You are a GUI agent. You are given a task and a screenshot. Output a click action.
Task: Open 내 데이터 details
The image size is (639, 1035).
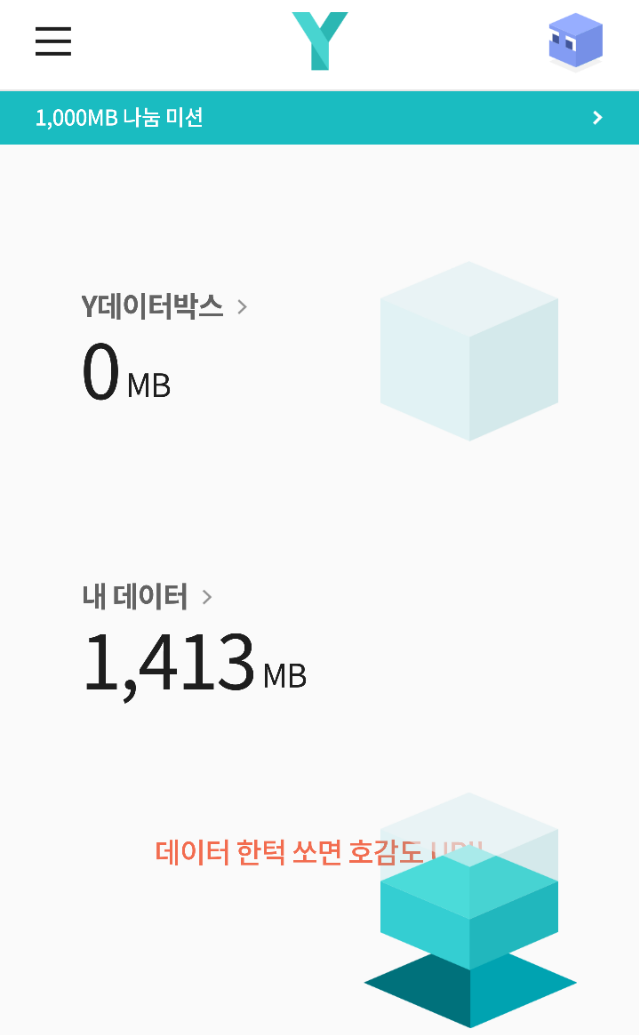147,597
